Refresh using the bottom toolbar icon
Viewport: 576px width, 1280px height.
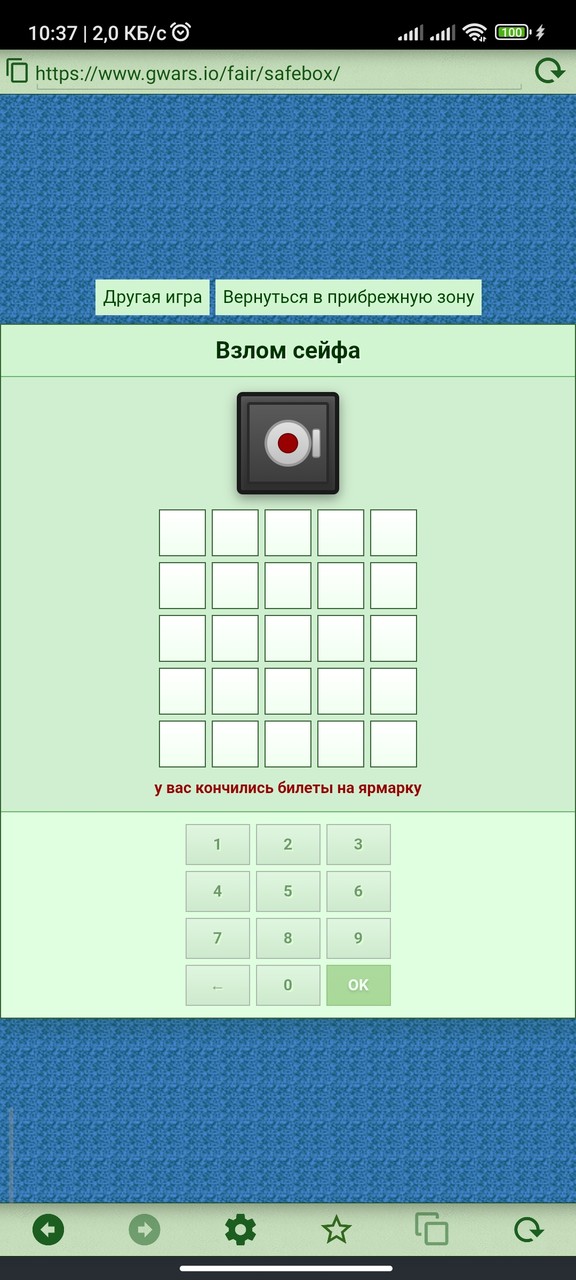(x=528, y=1229)
